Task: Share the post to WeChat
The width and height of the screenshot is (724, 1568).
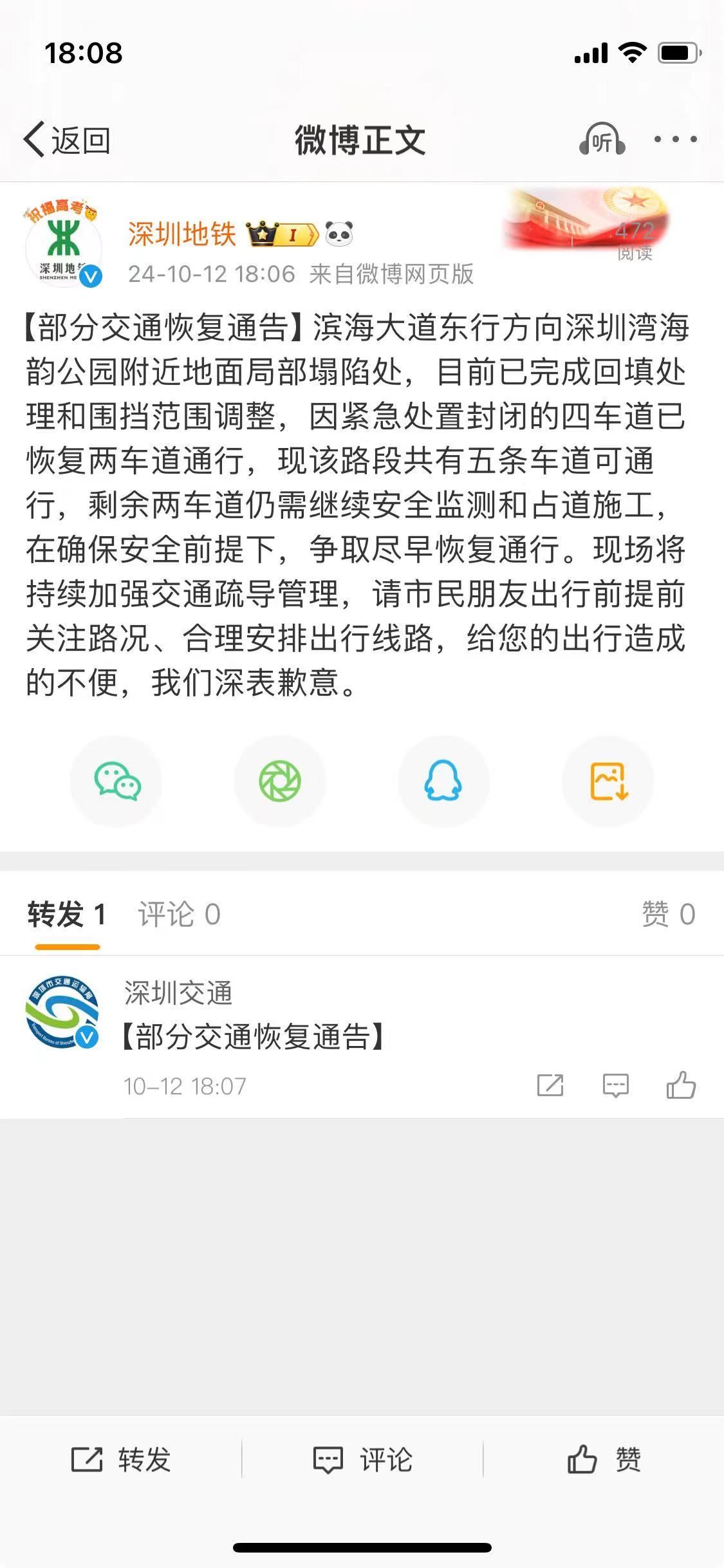Action: 116,781
